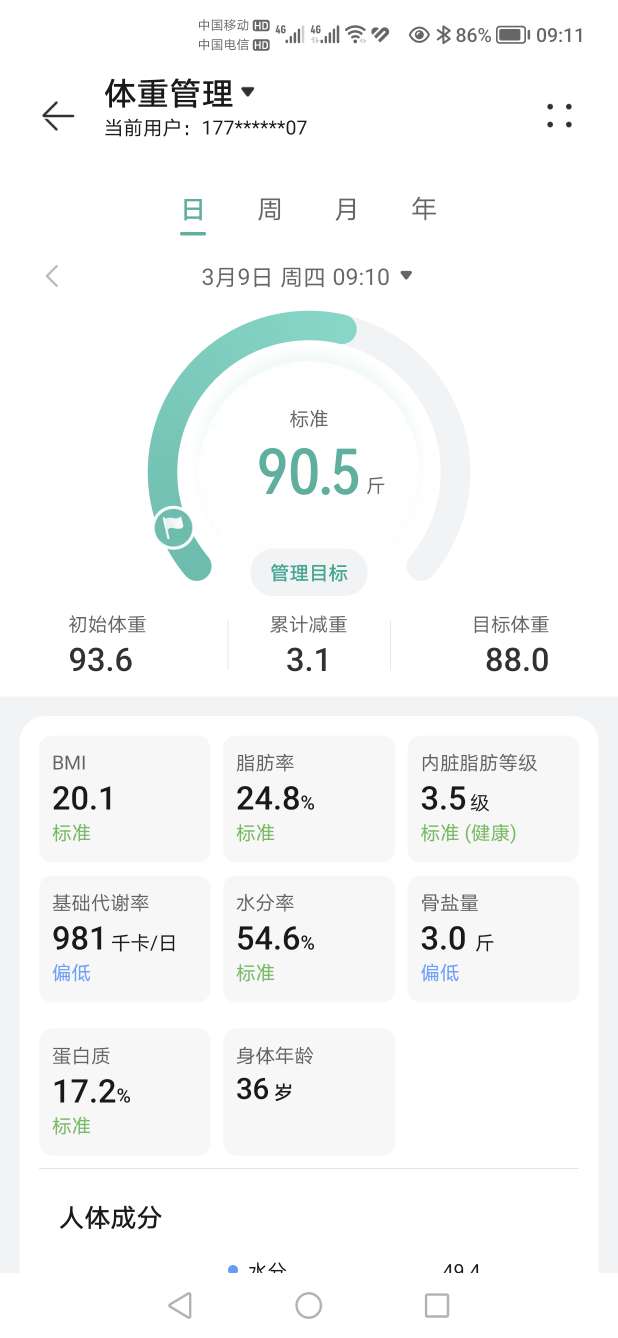Tap the 管理目标 button

click(309, 573)
